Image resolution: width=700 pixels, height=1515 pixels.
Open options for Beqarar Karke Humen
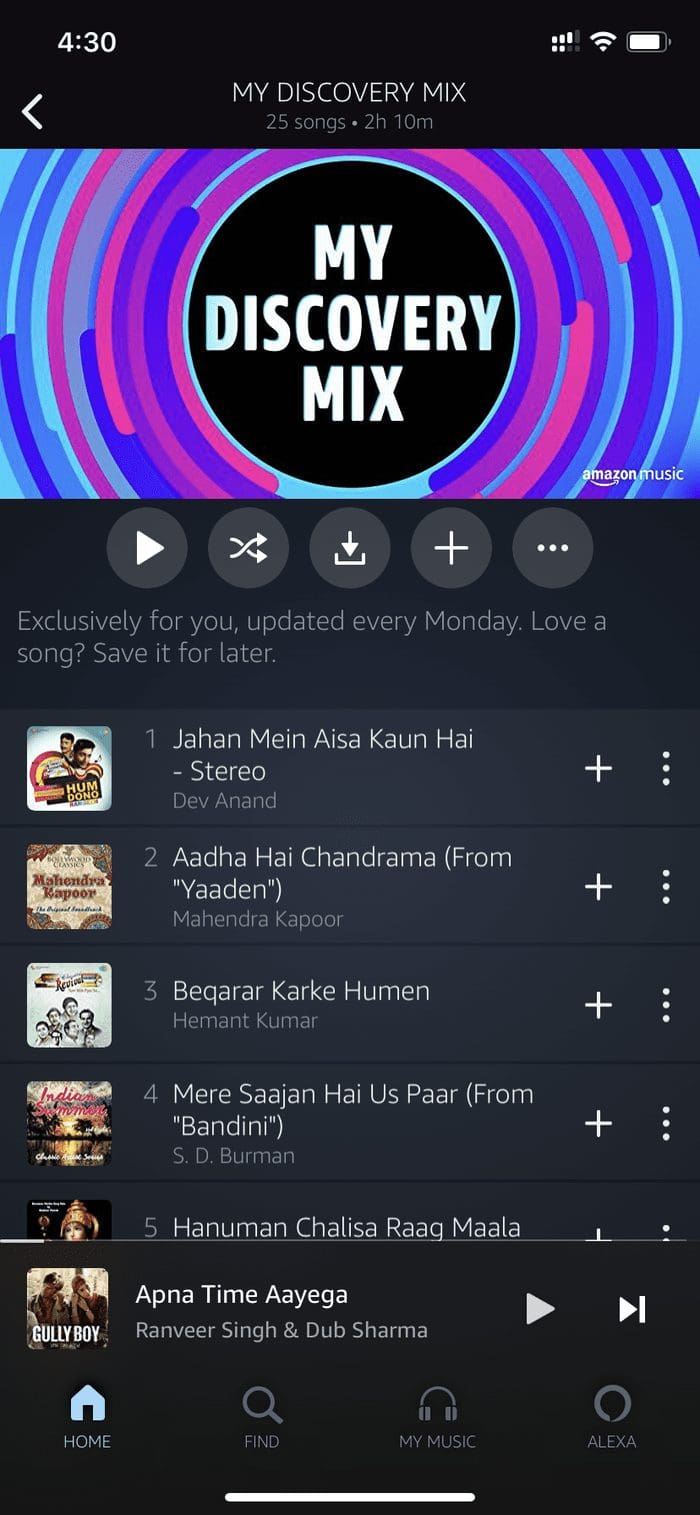click(x=666, y=1005)
